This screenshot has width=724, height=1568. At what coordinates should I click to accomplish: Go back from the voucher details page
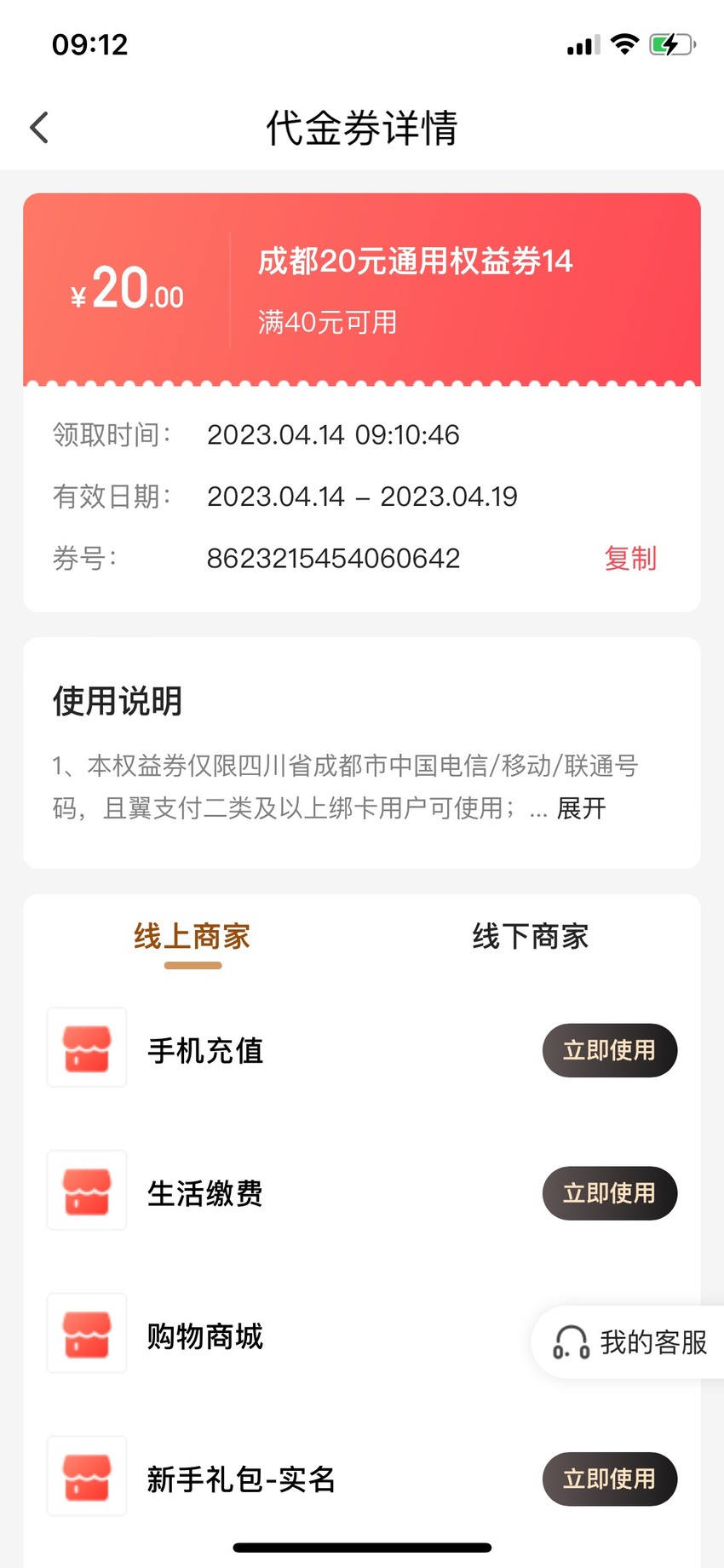pyautogui.click(x=39, y=128)
